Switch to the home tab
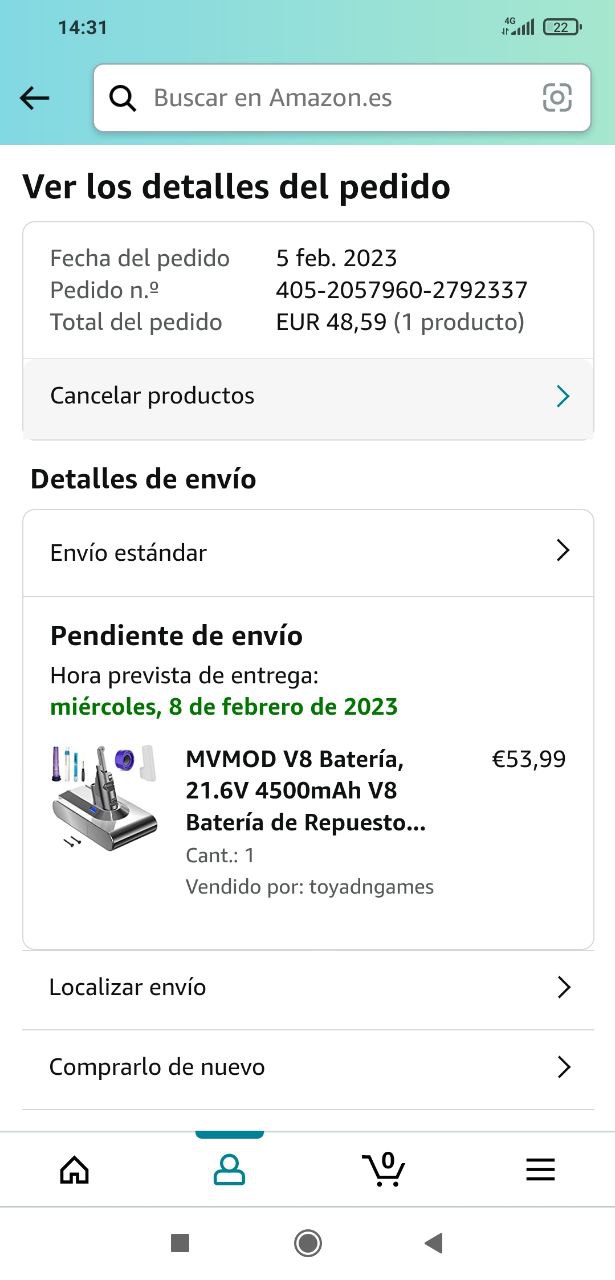Screen dimensions: 615x1280 pyautogui.click(x=75, y=1169)
